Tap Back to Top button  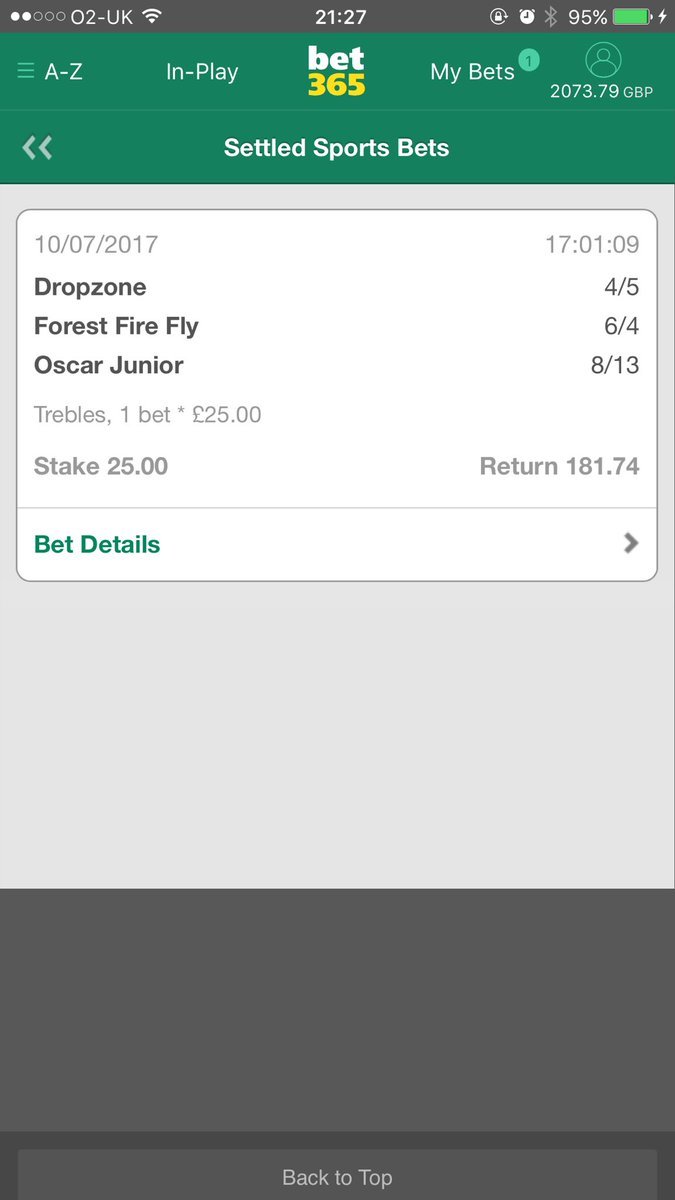(337, 1177)
